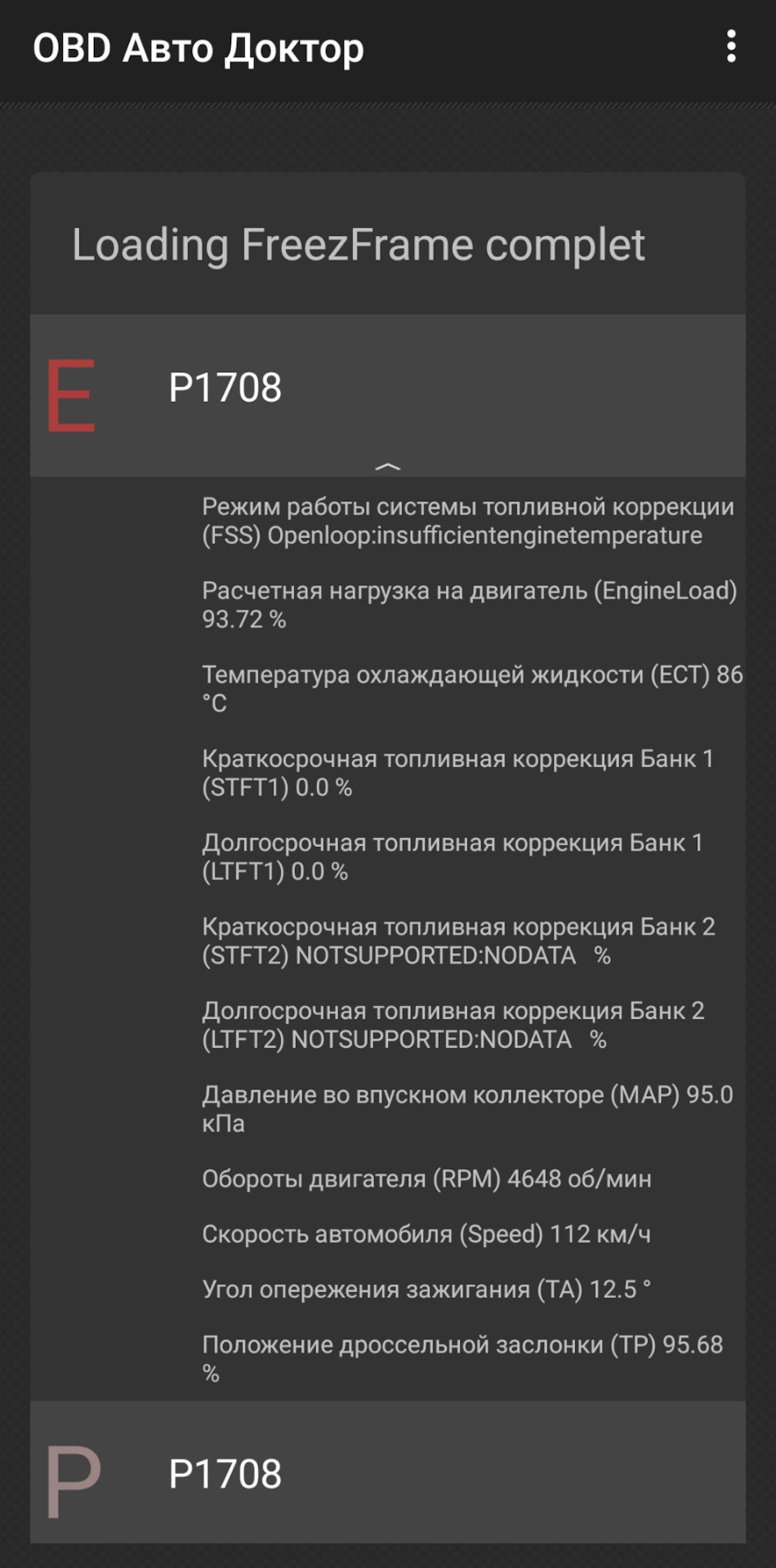Open the overflow menu in app bar

[x=731, y=47]
